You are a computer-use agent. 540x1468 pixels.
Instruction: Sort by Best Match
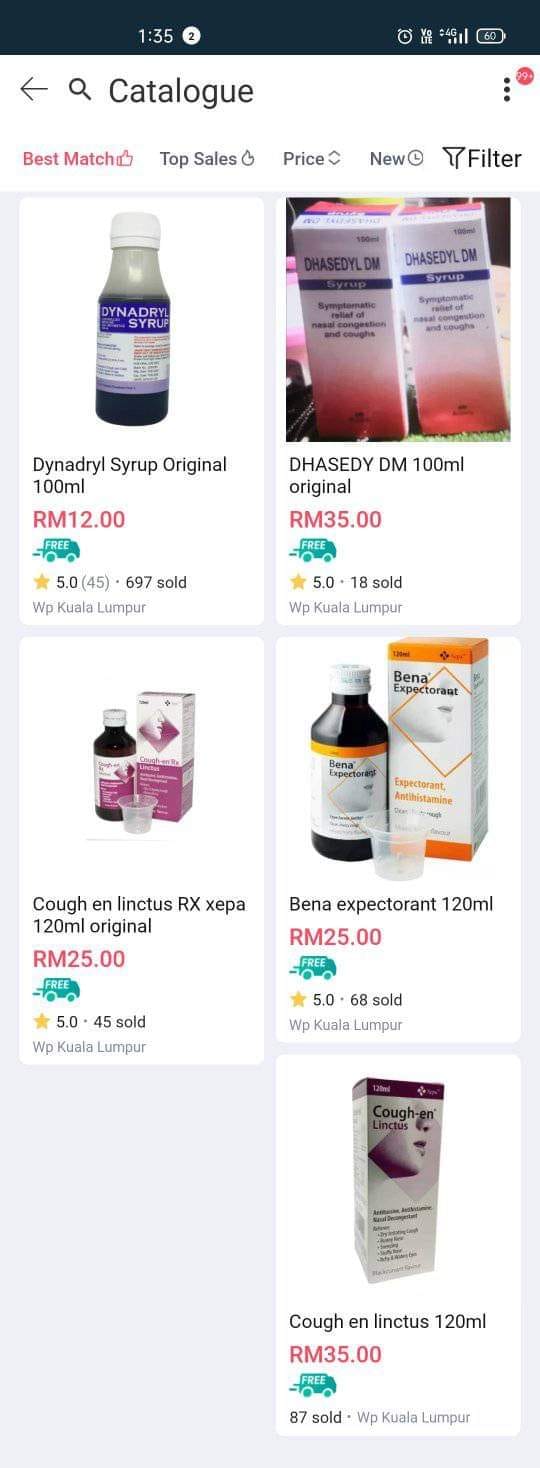pyautogui.click(x=77, y=158)
